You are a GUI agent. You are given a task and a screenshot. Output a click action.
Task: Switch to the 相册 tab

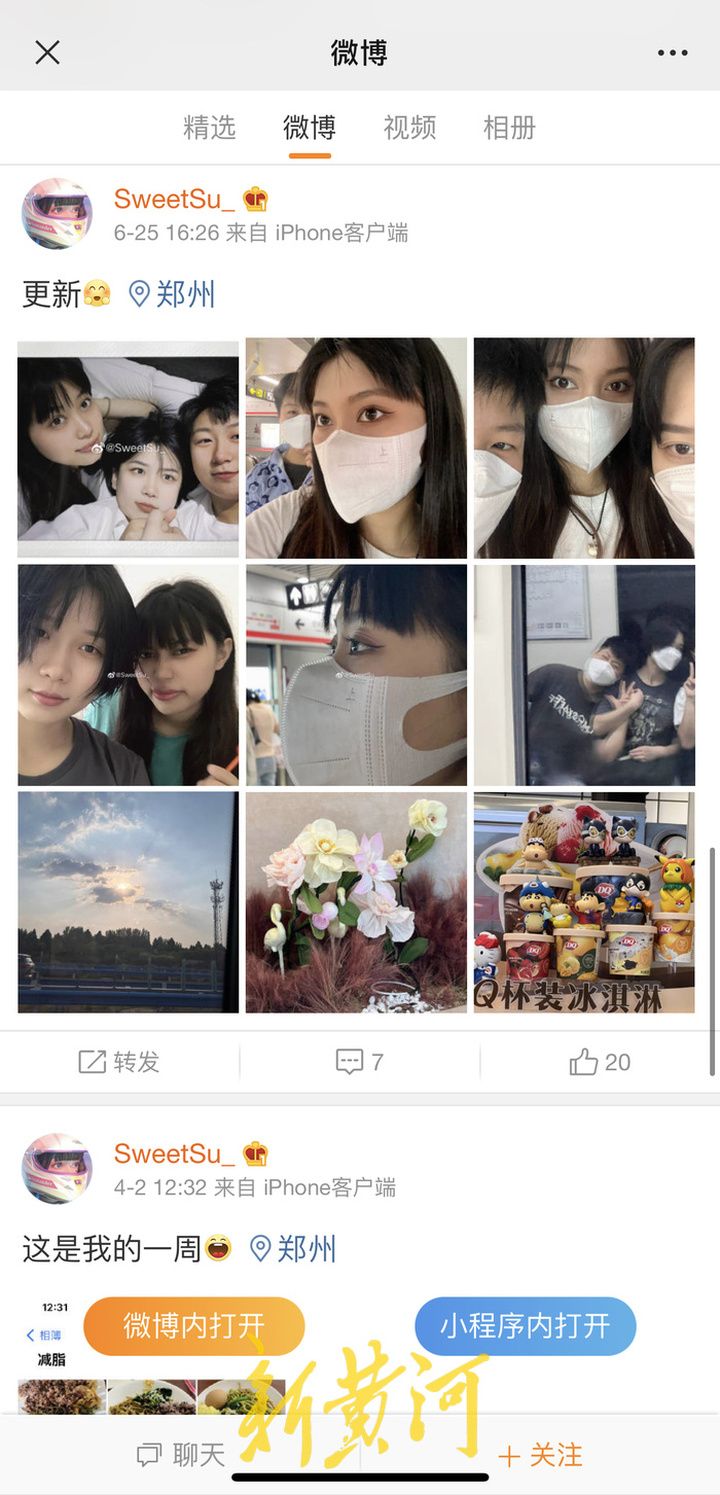(x=510, y=127)
